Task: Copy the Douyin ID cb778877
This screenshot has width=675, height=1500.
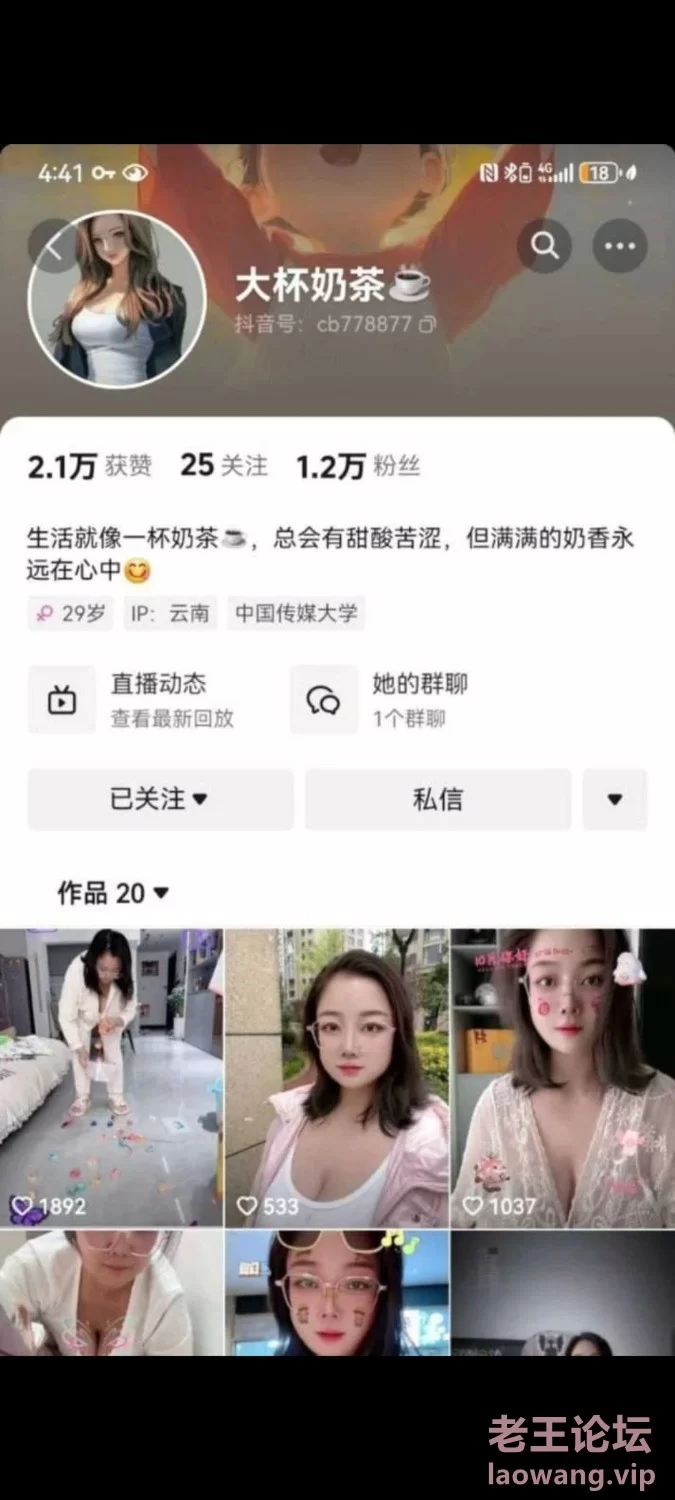Action: click(x=427, y=324)
